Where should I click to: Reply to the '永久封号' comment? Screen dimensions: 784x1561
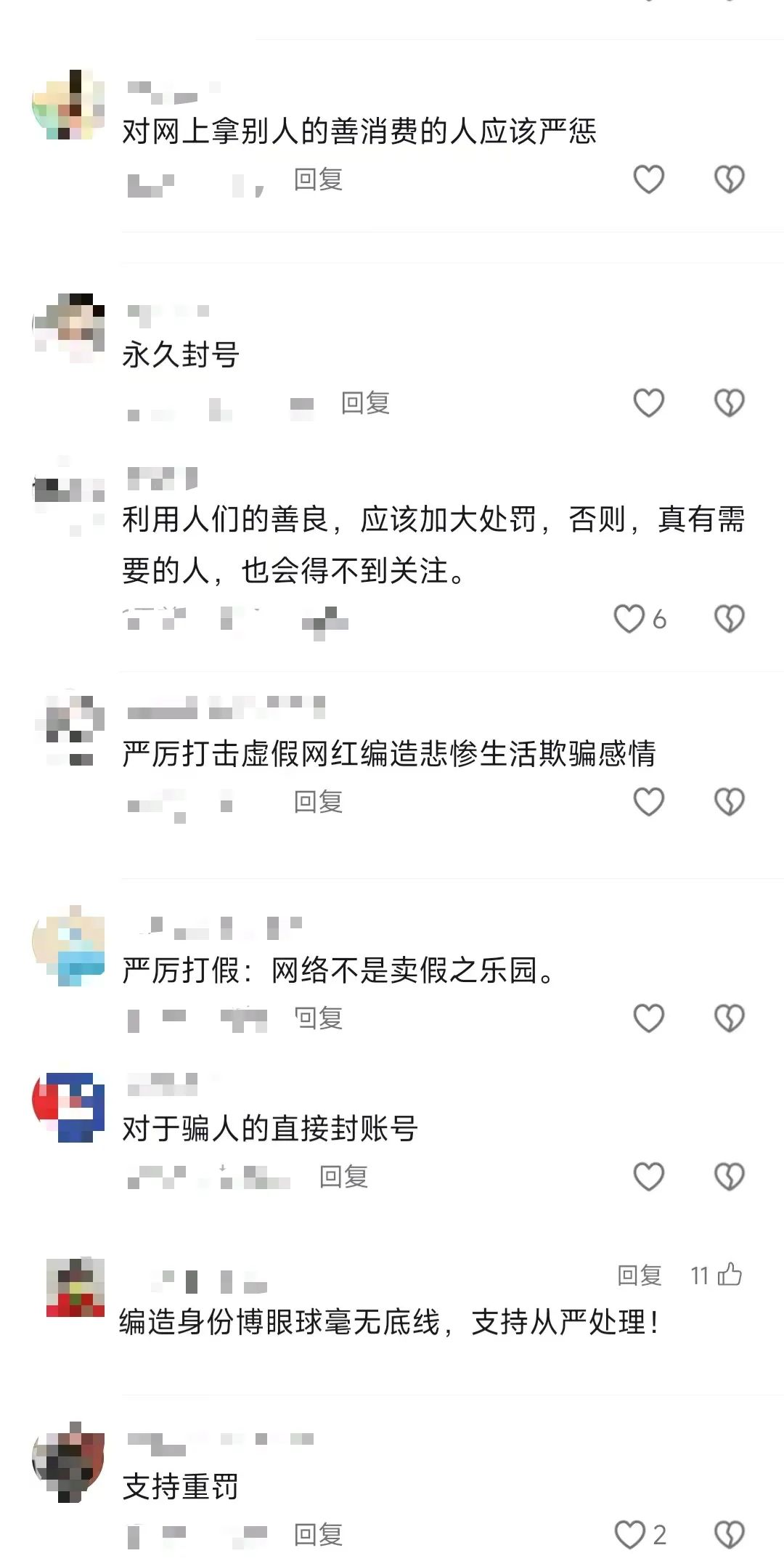(365, 402)
